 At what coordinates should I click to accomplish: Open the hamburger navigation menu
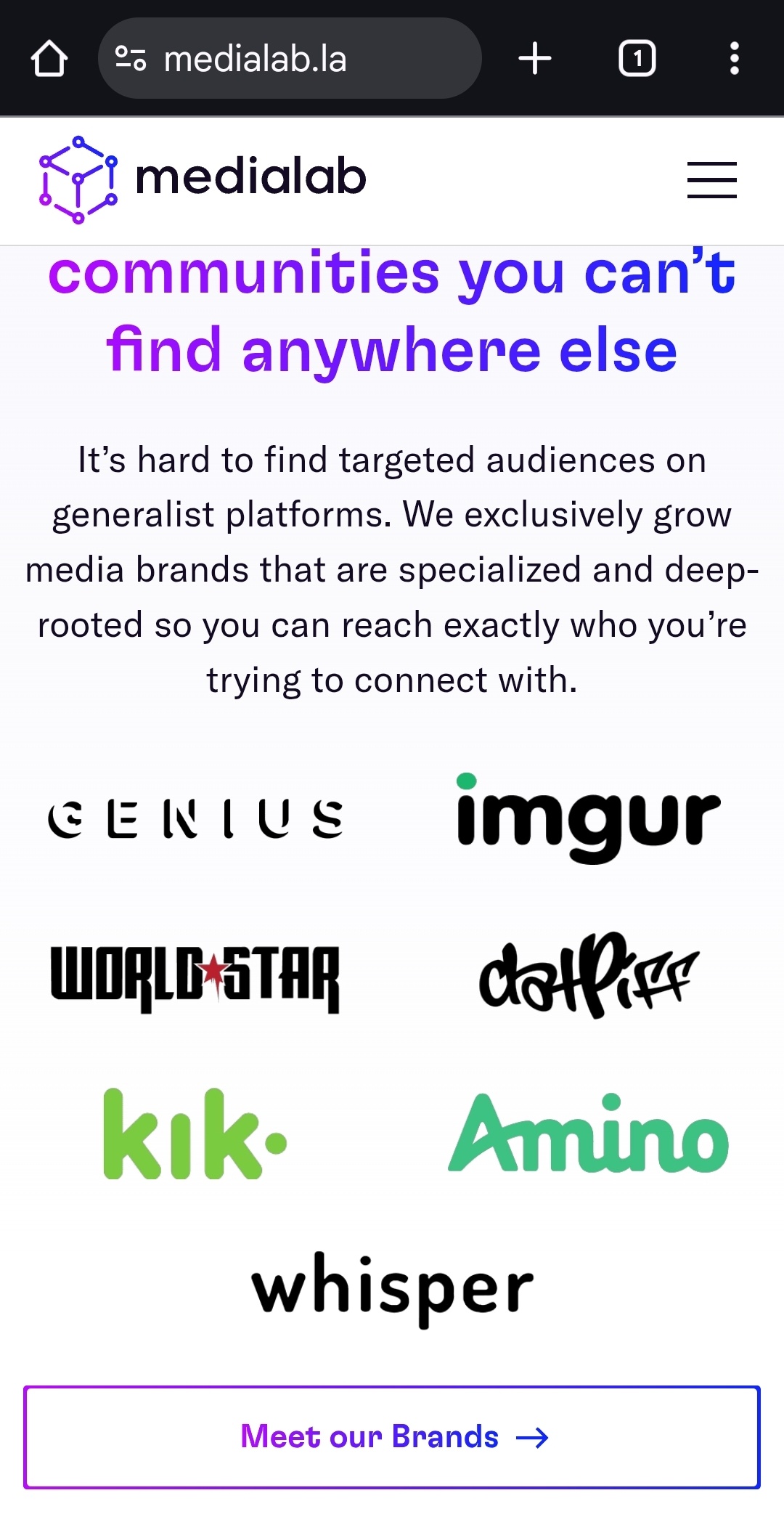point(711,180)
